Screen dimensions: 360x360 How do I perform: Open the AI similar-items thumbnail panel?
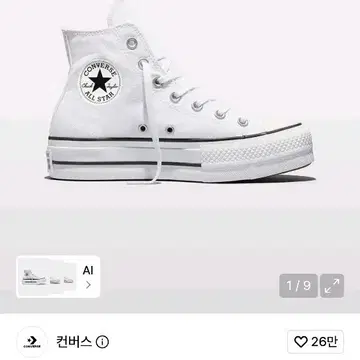pyautogui.click(x=58, y=277)
